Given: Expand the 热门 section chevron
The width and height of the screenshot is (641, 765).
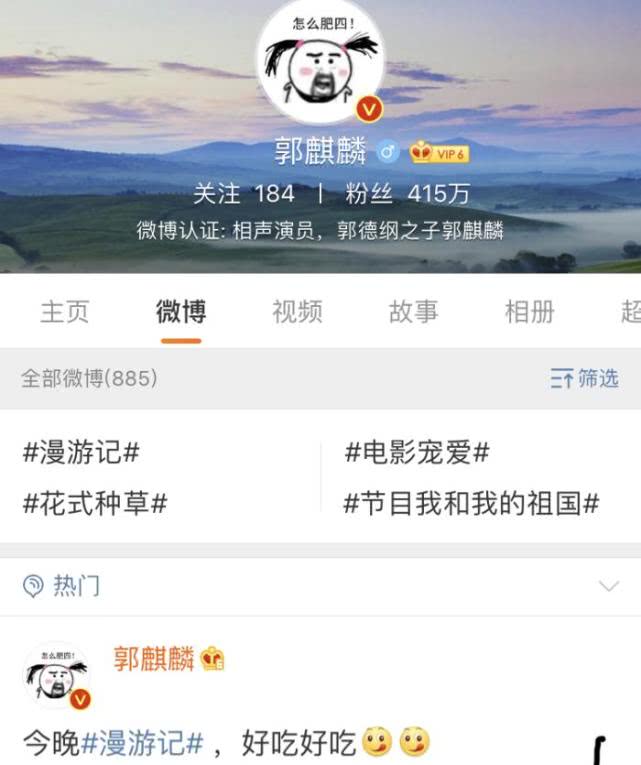Looking at the screenshot, I should 608,586.
